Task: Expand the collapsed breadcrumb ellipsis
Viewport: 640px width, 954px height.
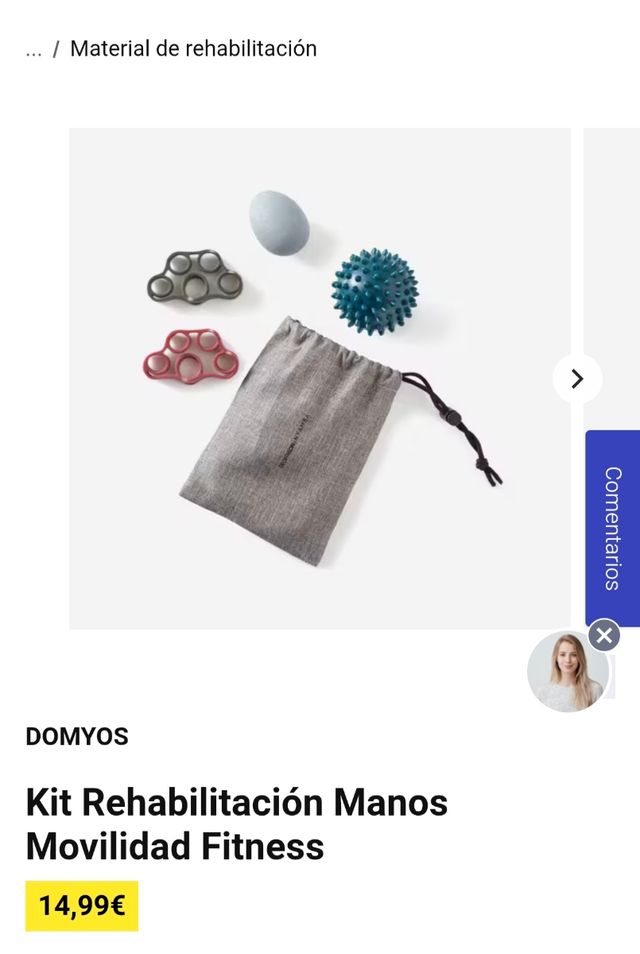Action: [34, 49]
